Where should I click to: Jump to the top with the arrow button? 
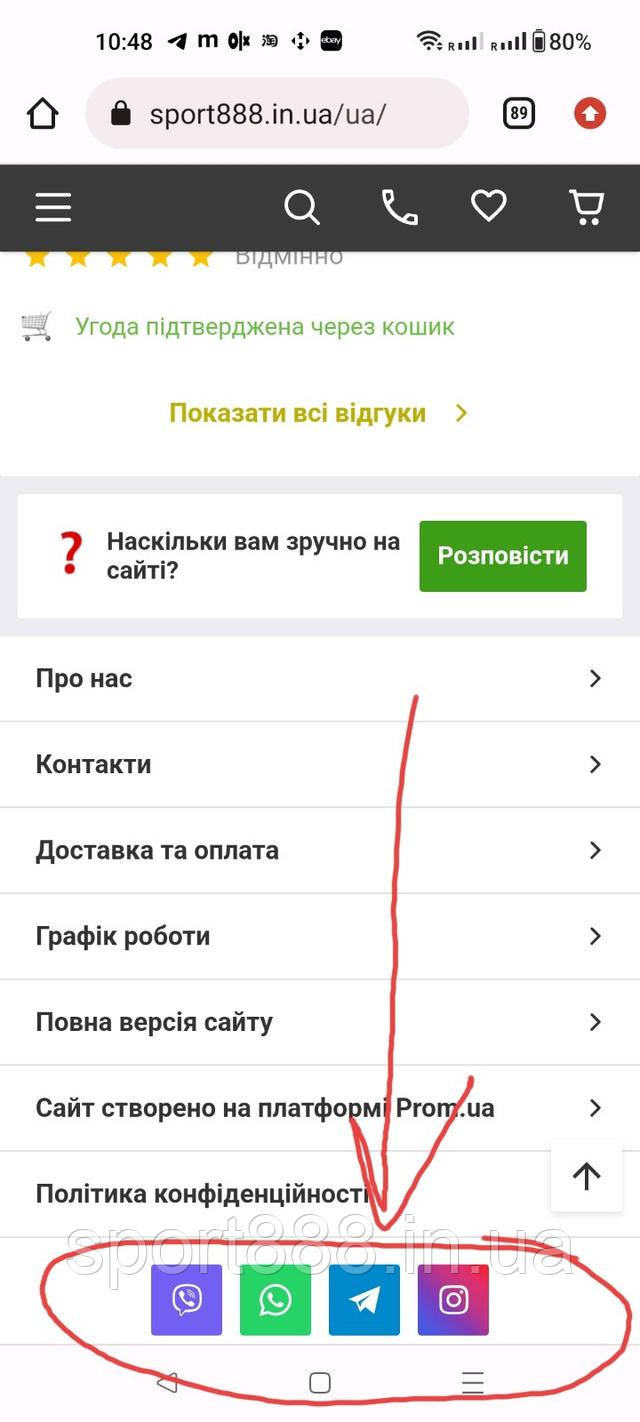pos(587,1176)
